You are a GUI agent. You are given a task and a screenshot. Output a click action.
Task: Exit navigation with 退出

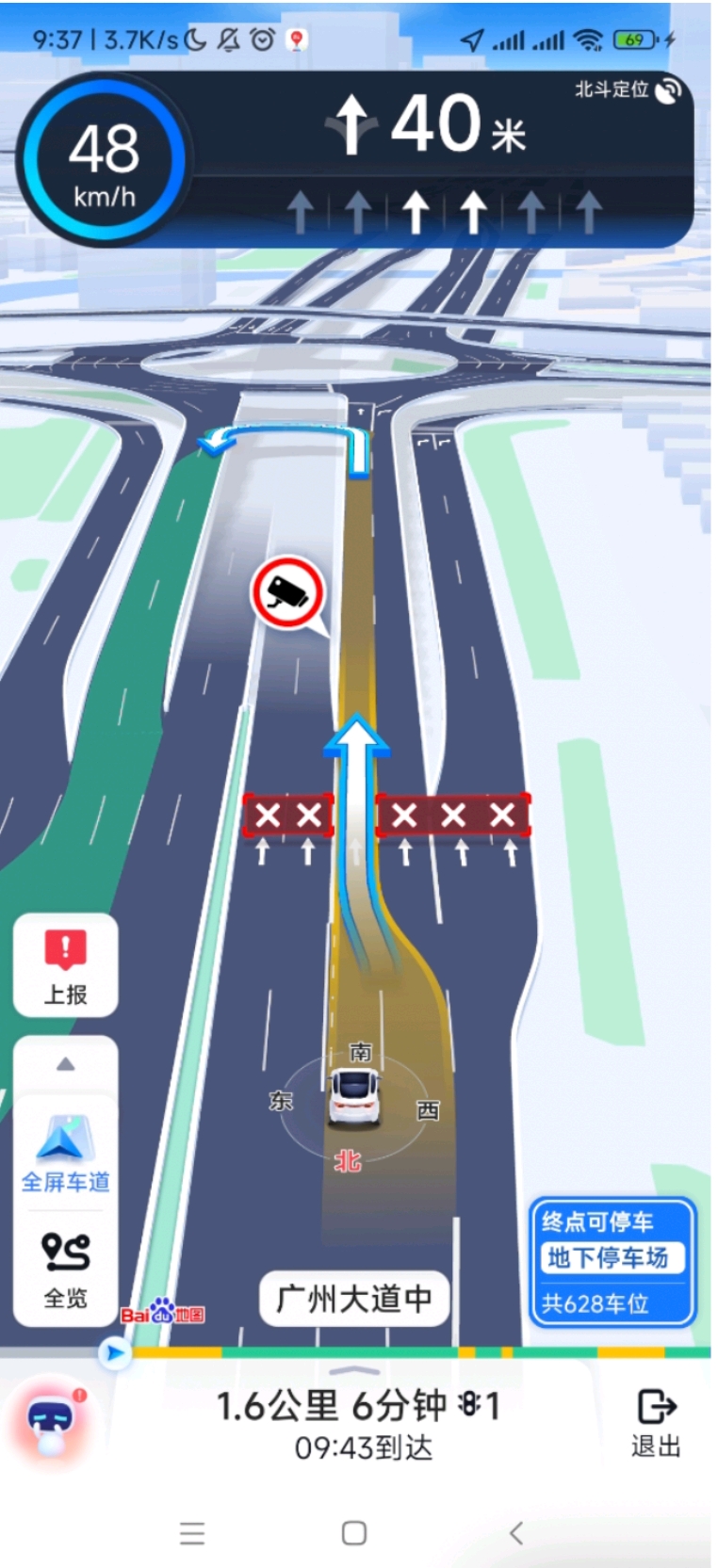[x=655, y=1421]
